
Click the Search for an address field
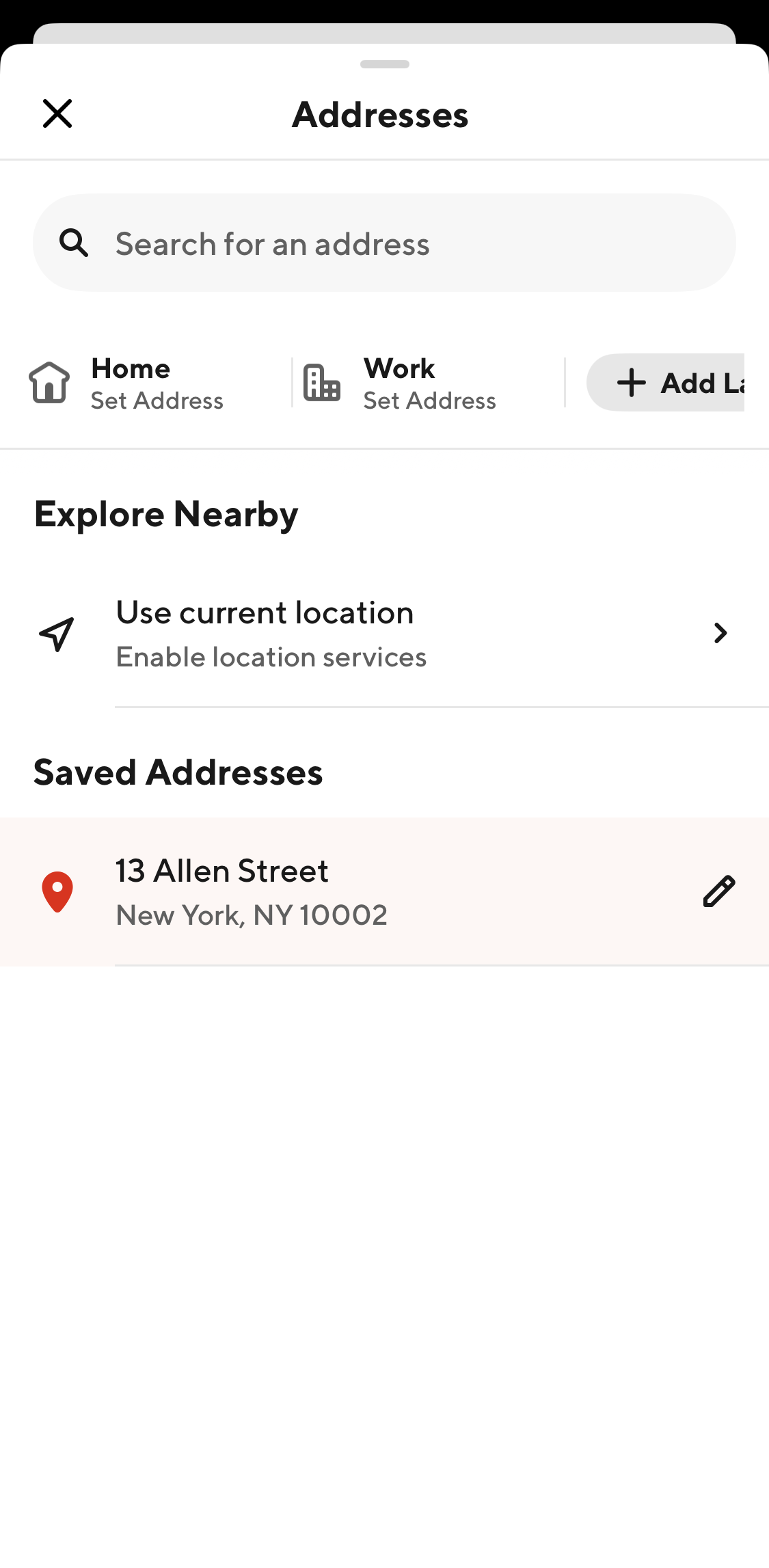point(272,242)
